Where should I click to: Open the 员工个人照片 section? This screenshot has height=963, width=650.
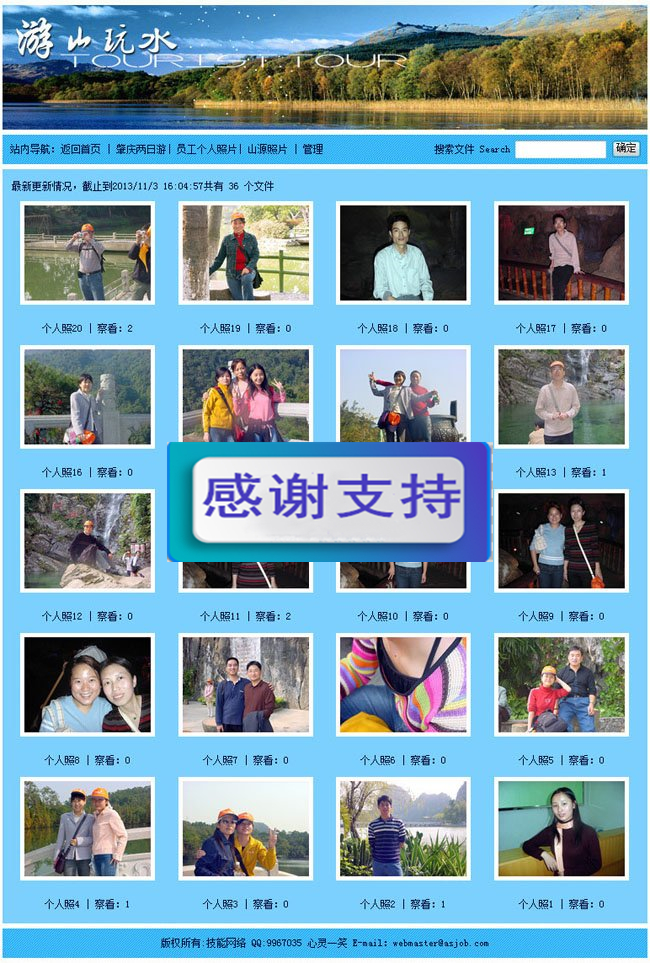coord(207,149)
